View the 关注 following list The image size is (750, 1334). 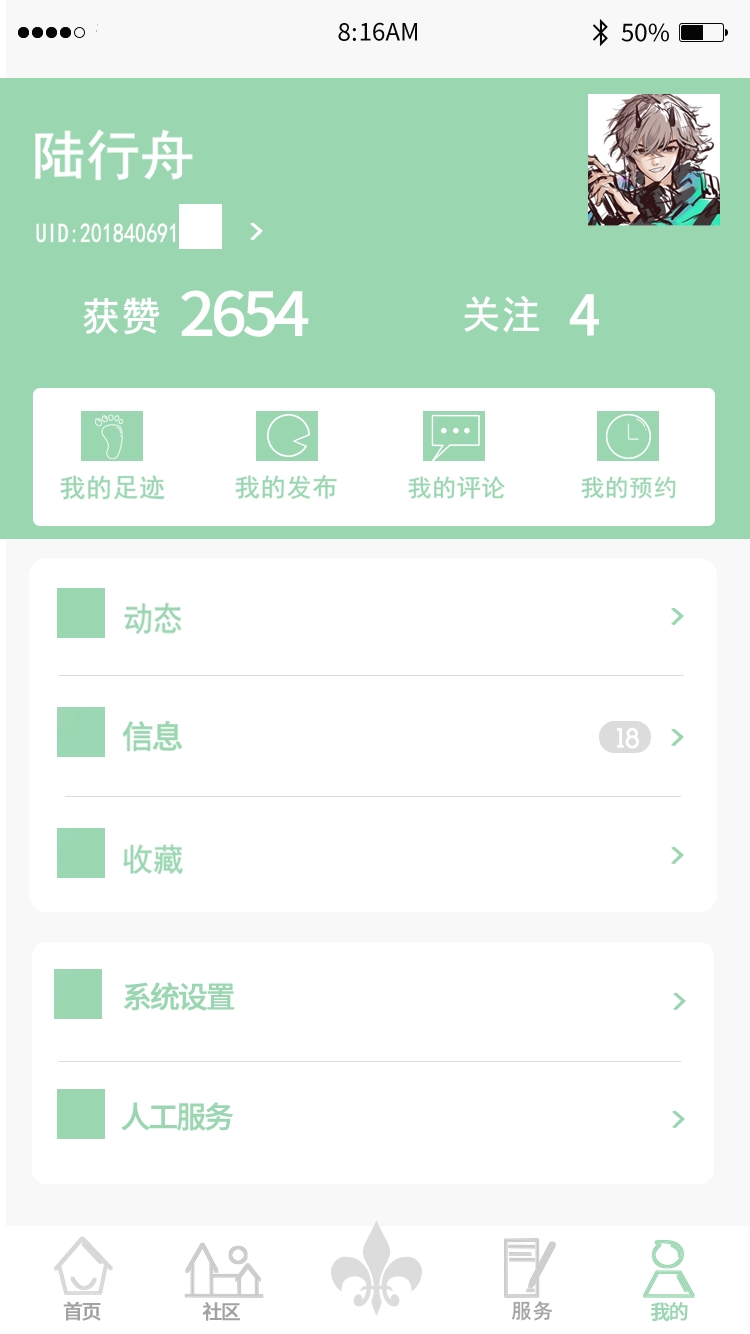click(x=531, y=315)
